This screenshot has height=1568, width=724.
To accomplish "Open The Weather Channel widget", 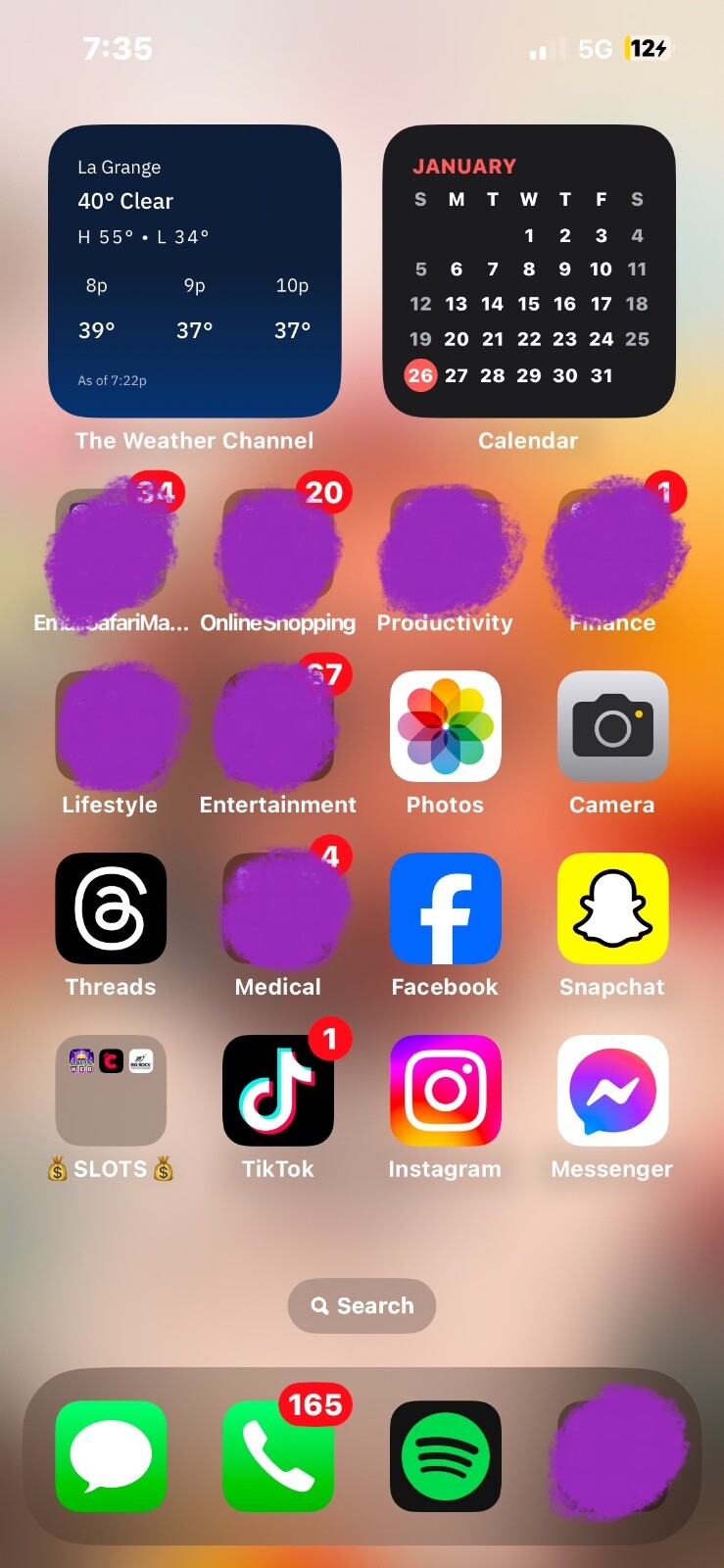I will coord(195,271).
